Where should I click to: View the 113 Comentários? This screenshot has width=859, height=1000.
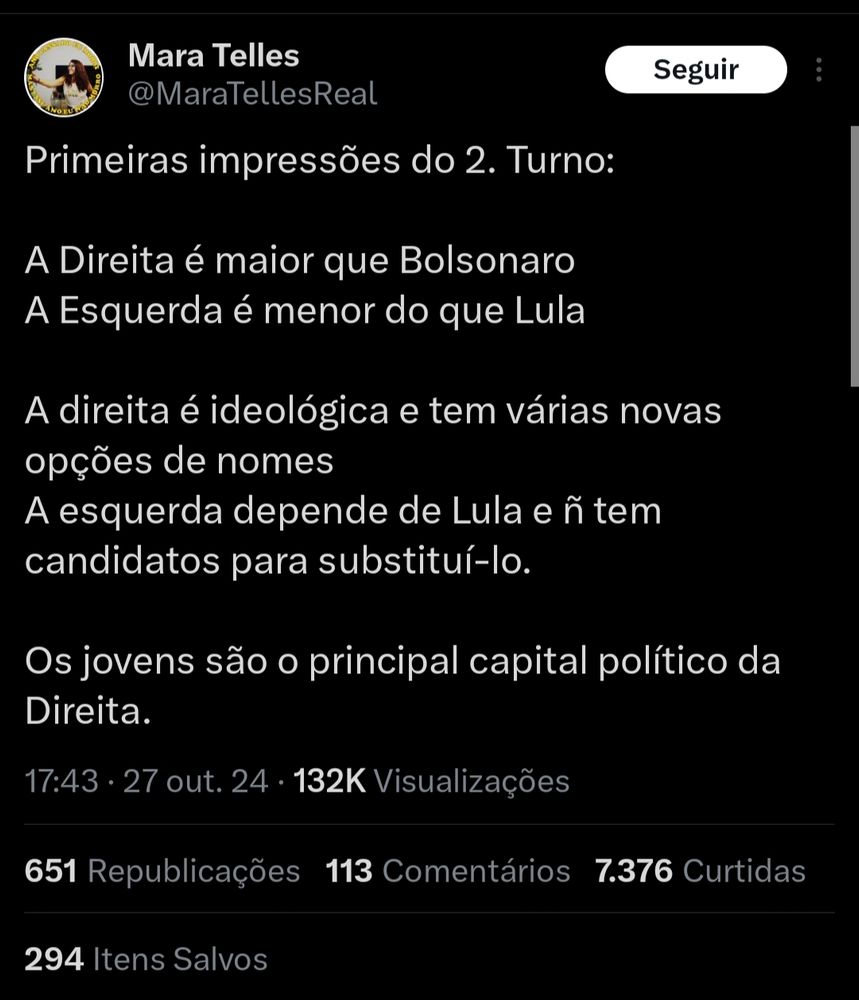448,870
